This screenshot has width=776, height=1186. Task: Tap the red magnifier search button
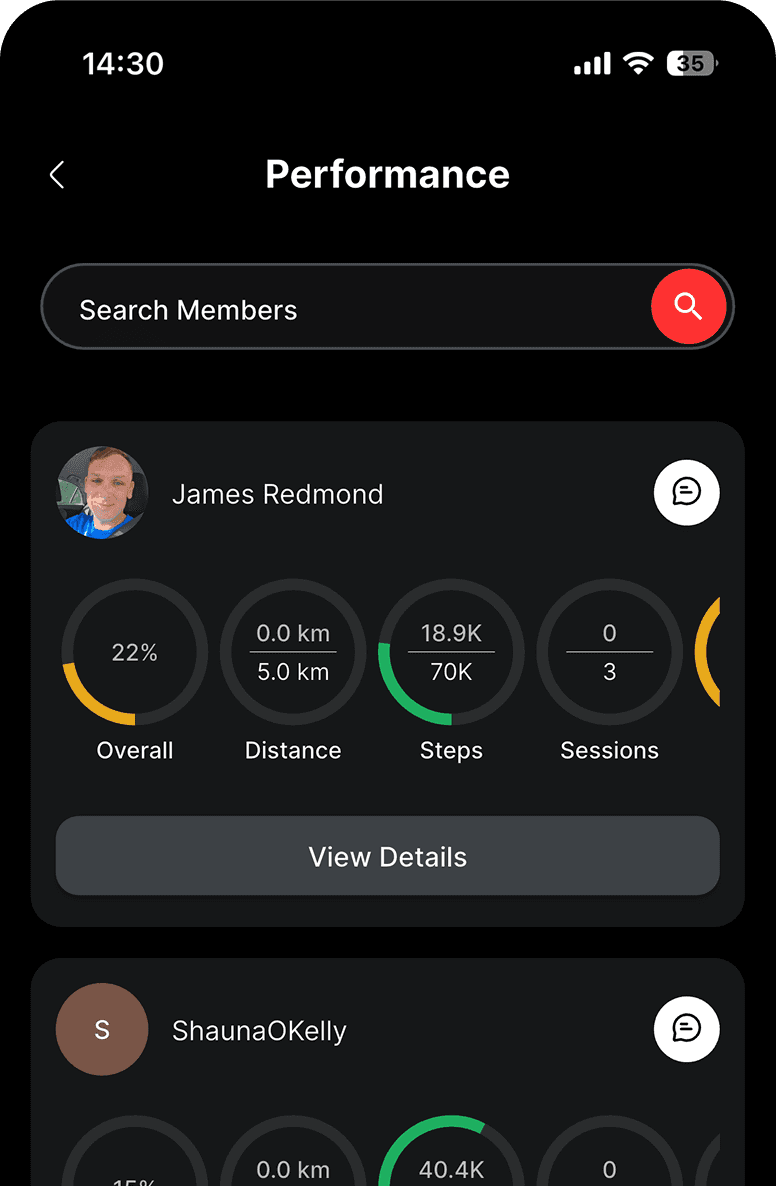pyautogui.click(x=688, y=307)
